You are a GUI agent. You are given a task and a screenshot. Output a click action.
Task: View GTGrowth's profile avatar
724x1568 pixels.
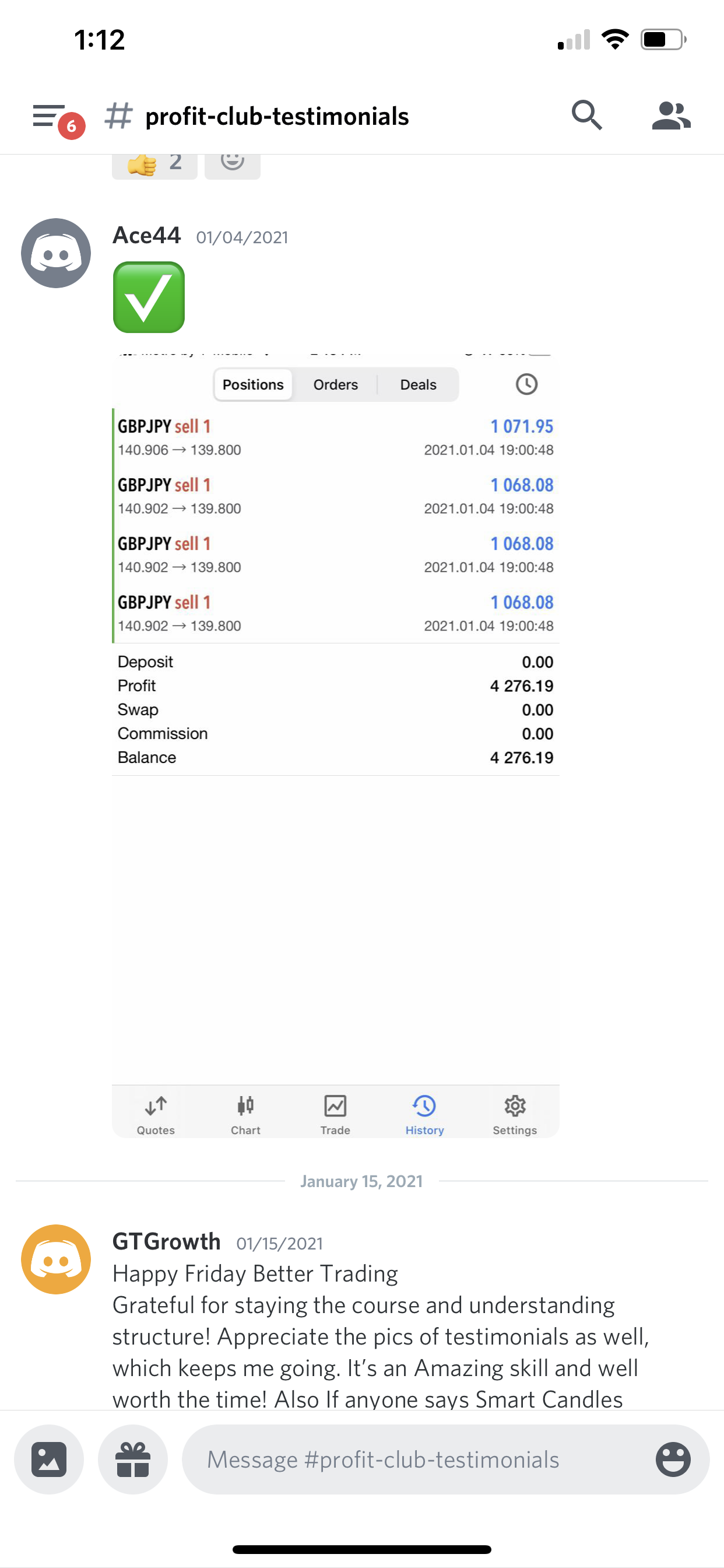tap(56, 1259)
